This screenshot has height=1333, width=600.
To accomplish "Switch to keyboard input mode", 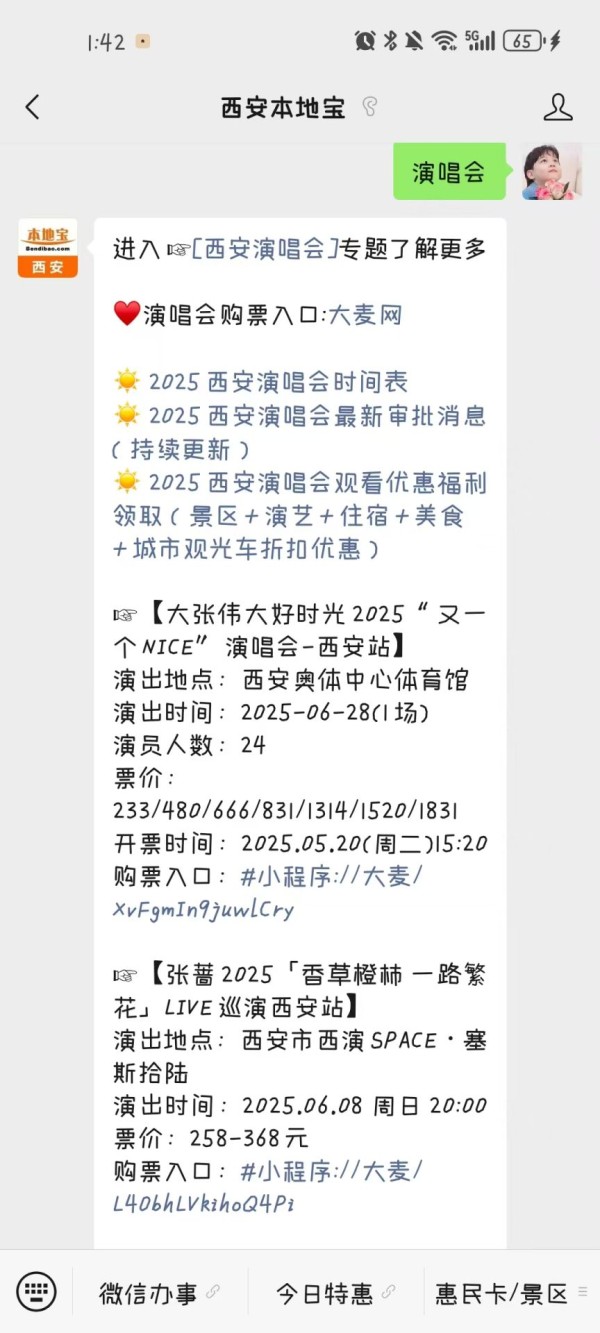I will (37, 1293).
